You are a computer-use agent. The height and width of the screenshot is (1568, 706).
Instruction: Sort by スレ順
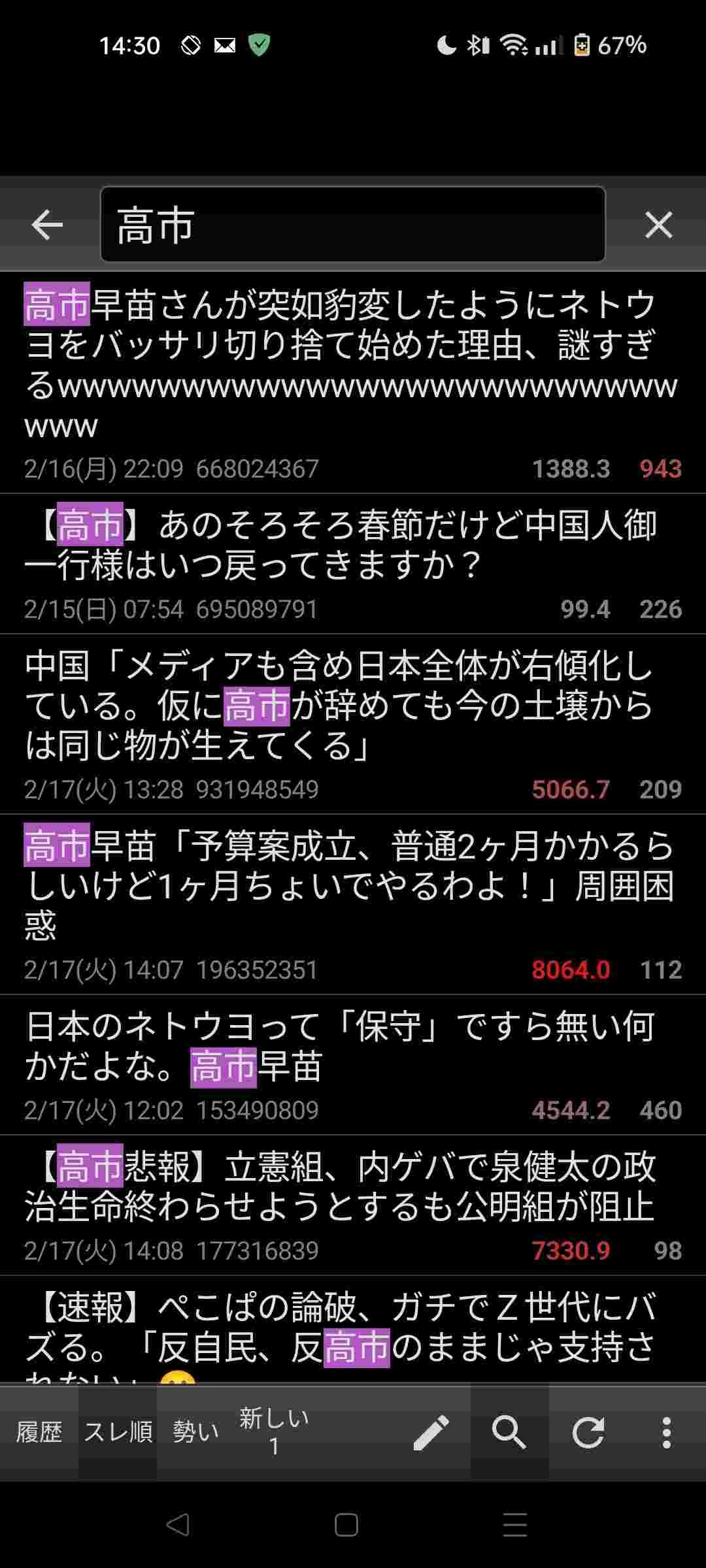pyautogui.click(x=118, y=1432)
